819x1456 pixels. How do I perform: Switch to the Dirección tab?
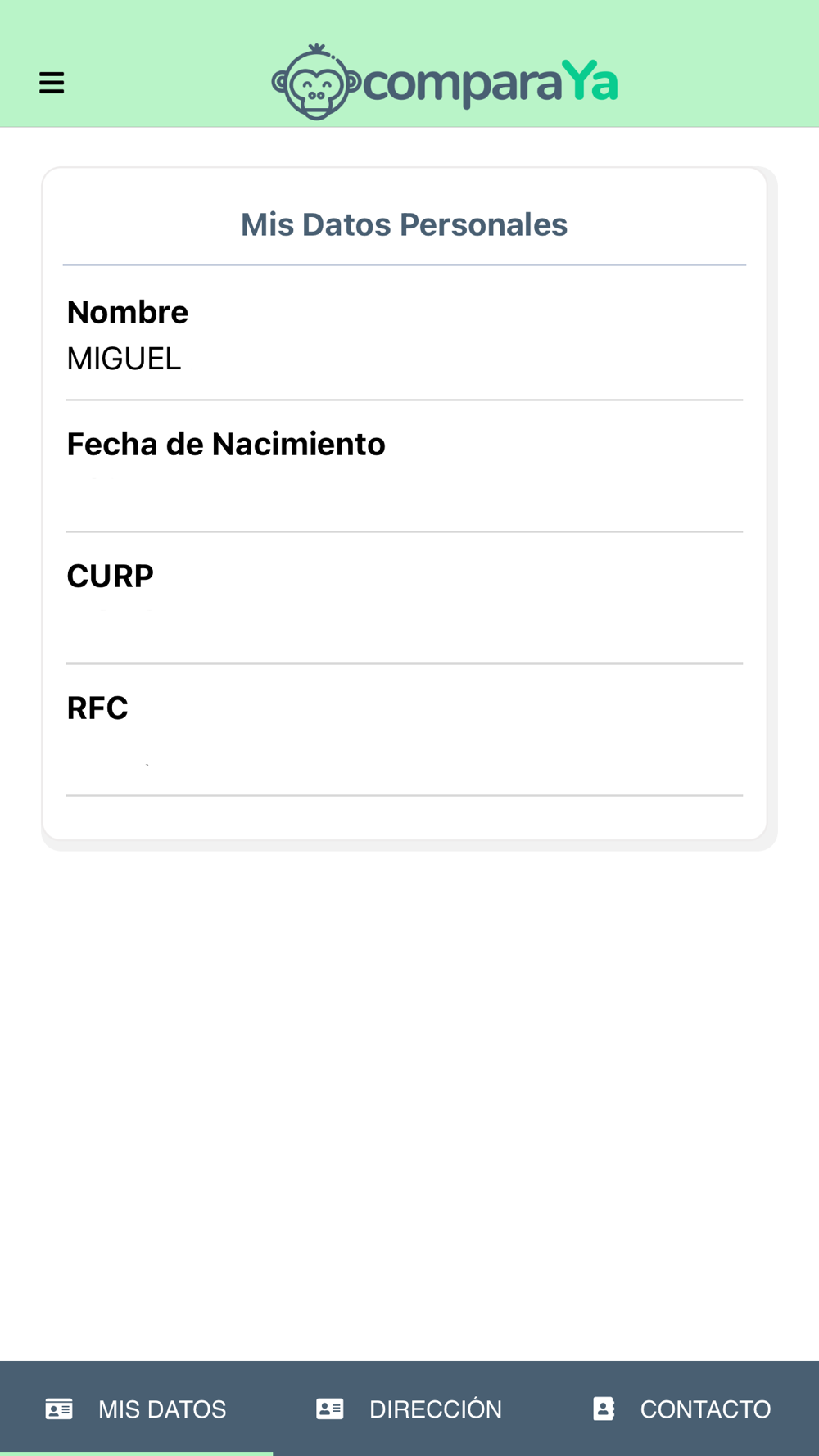(409, 1409)
